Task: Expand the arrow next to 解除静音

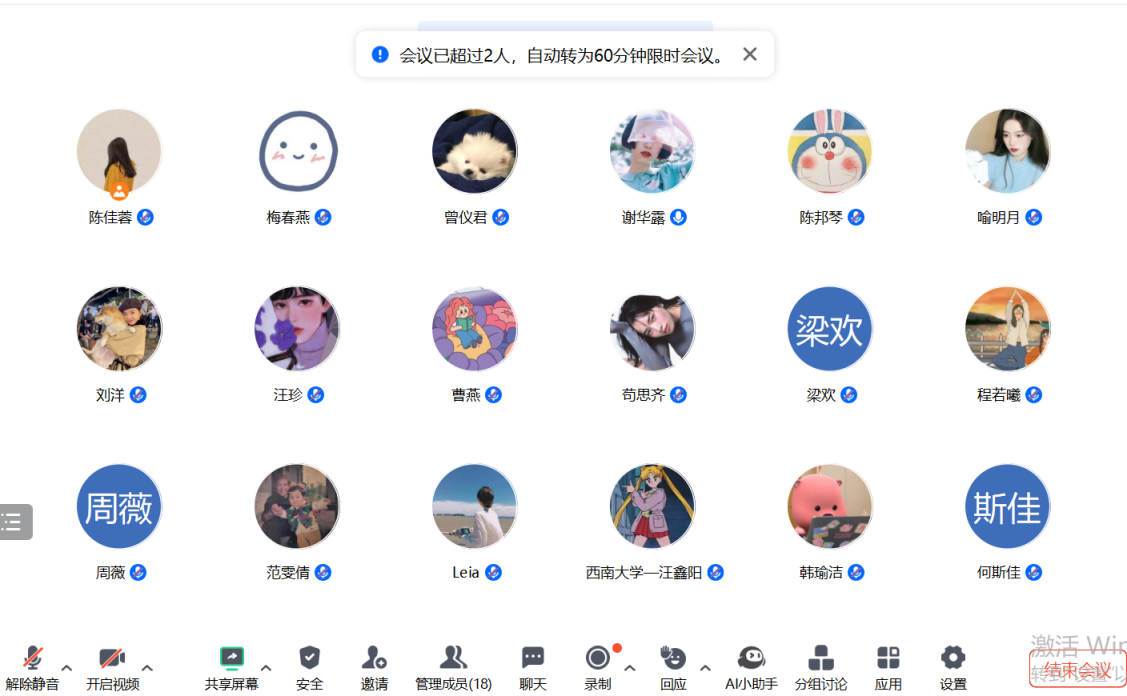Action: [67, 667]
